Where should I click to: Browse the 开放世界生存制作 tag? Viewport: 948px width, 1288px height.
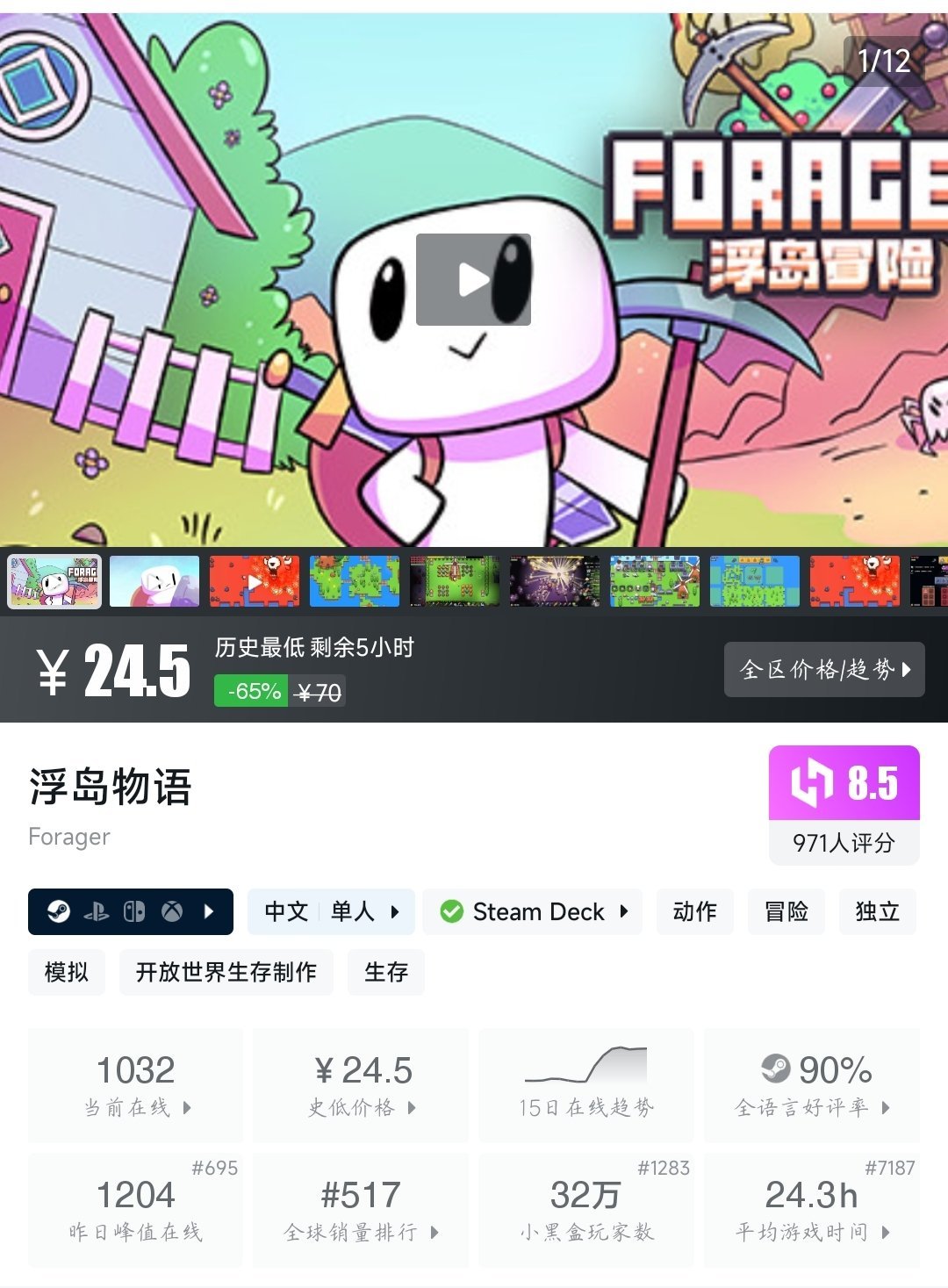click(226, 973)
